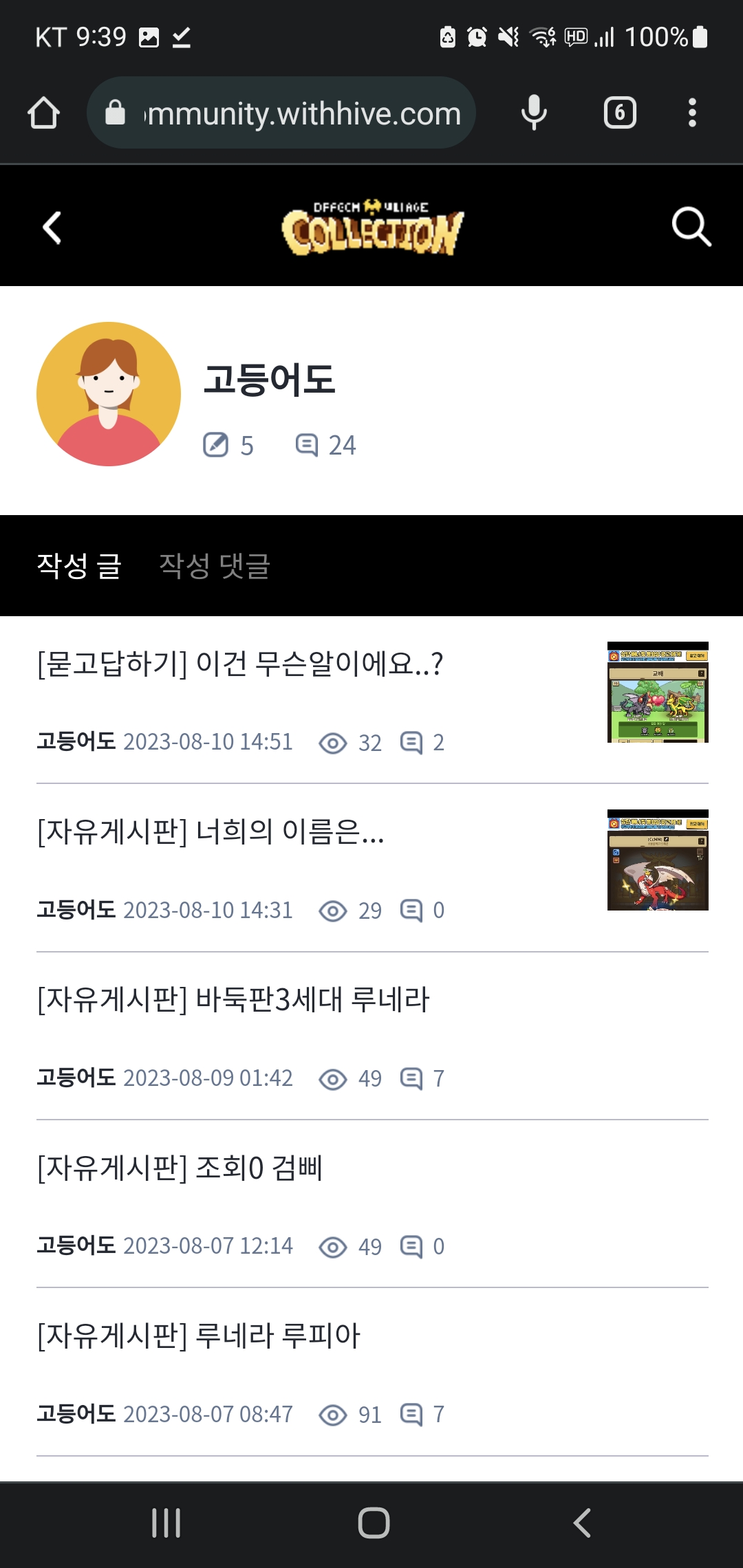Viewport: 743px width, 1568px height.
Task: View thumbnail image of 너희의 이름은 post
Action: coord(658,860)
